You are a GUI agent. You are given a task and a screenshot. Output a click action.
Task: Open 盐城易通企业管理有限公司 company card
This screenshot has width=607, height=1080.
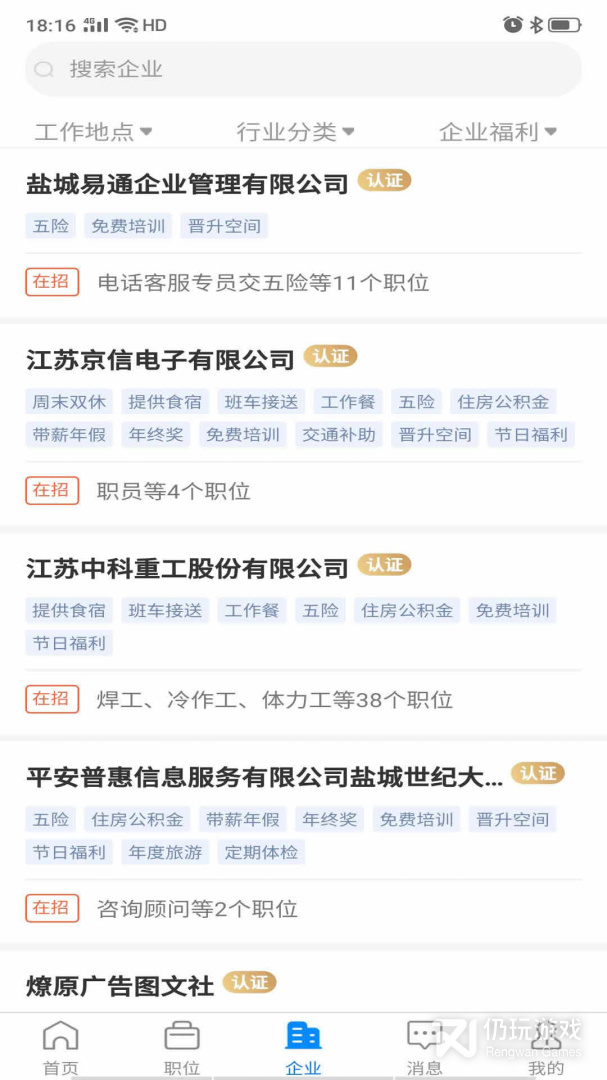[187, 183]
